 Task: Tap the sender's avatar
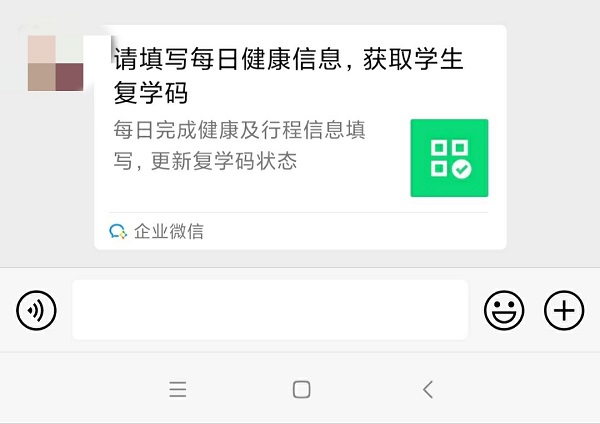click(56, 64)
